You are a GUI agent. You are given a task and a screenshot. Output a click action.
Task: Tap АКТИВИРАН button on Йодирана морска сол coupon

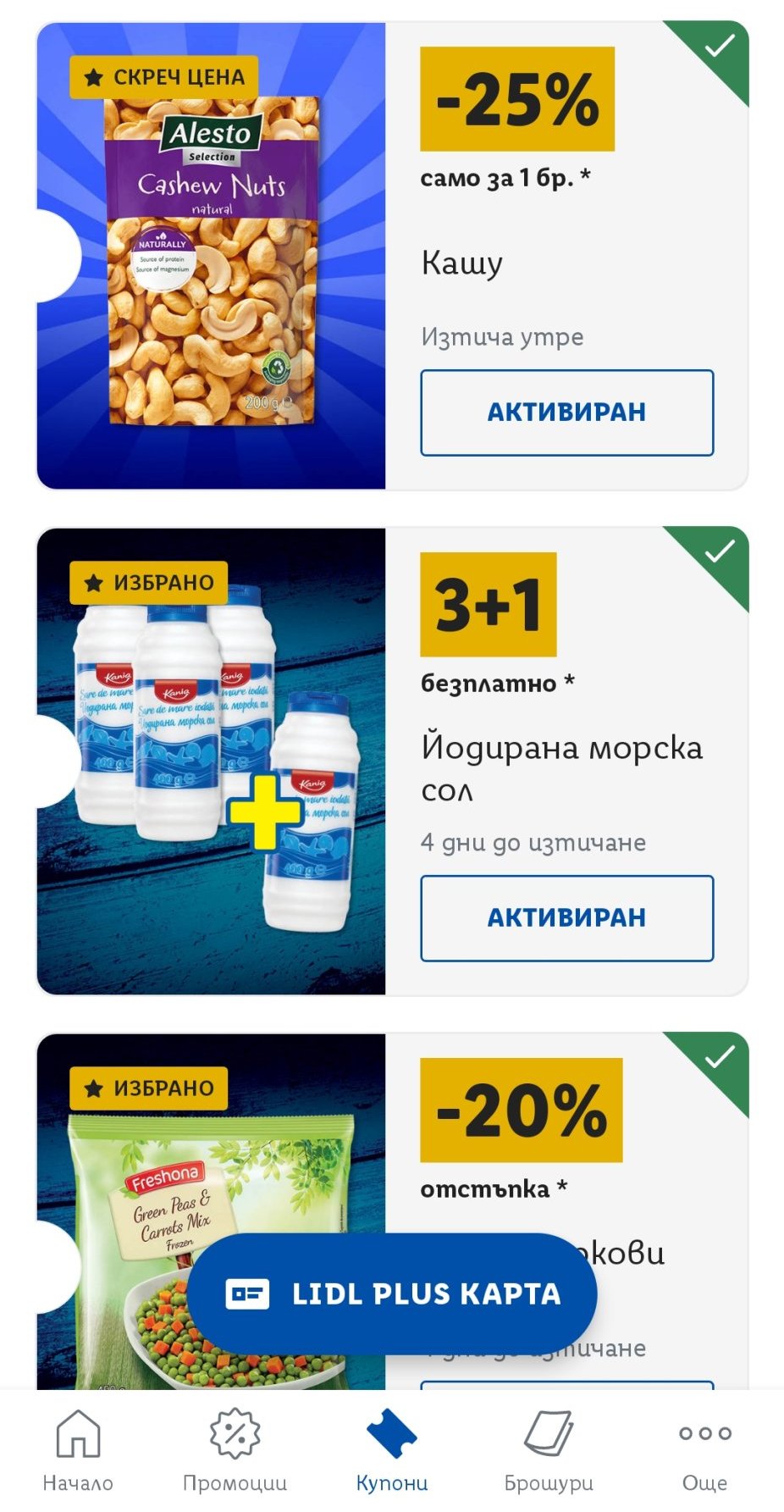tap(566, 918)
